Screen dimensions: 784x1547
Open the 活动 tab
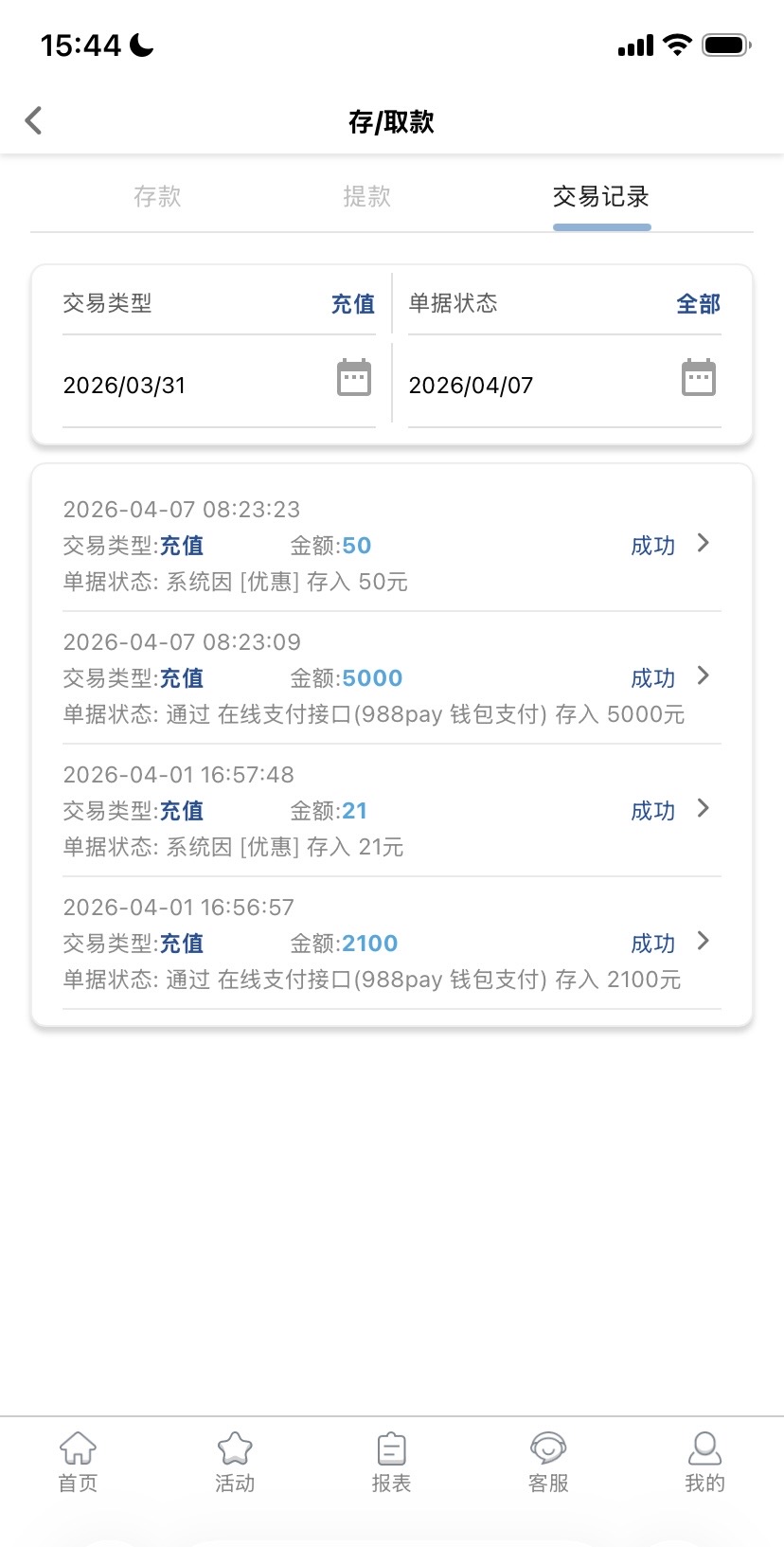pyautogui.click(x=235, y=1462)
